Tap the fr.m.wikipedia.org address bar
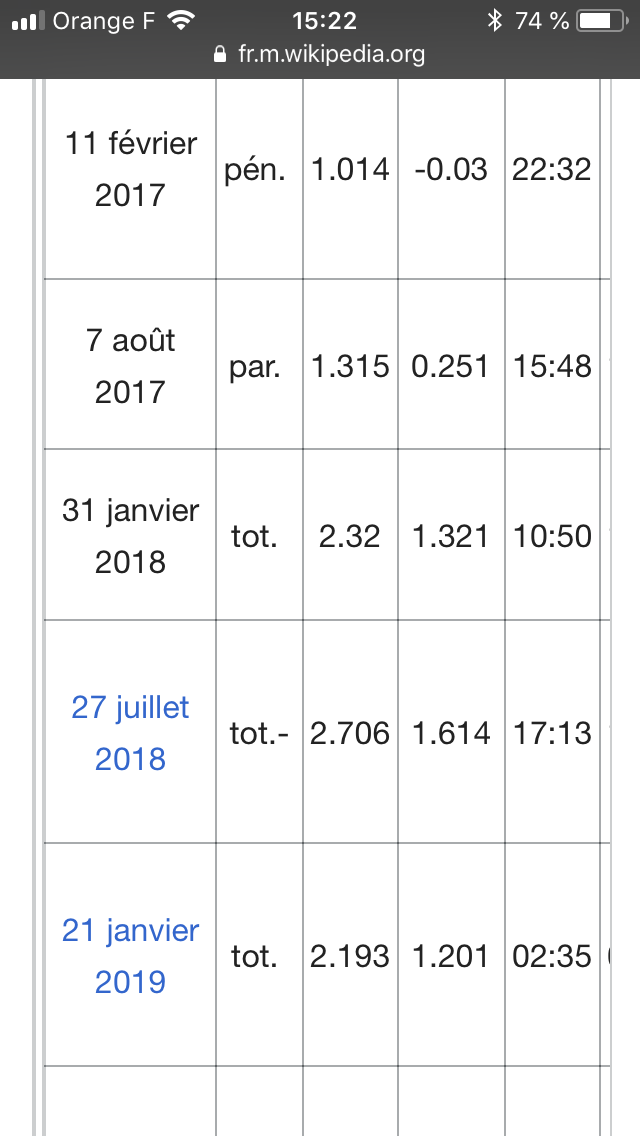 [x=320, y=54]
